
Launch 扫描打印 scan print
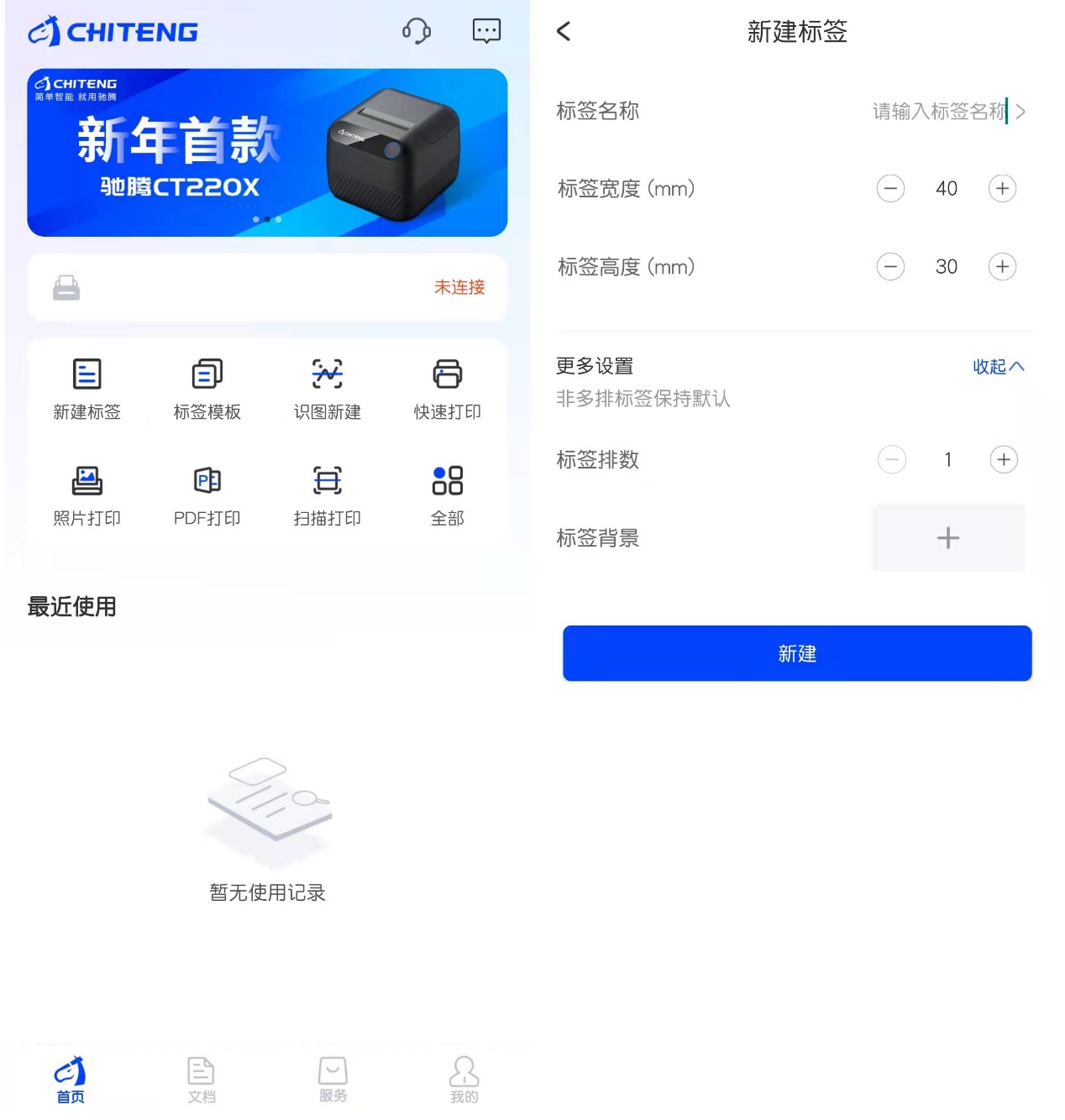click(x=327, y=495)
